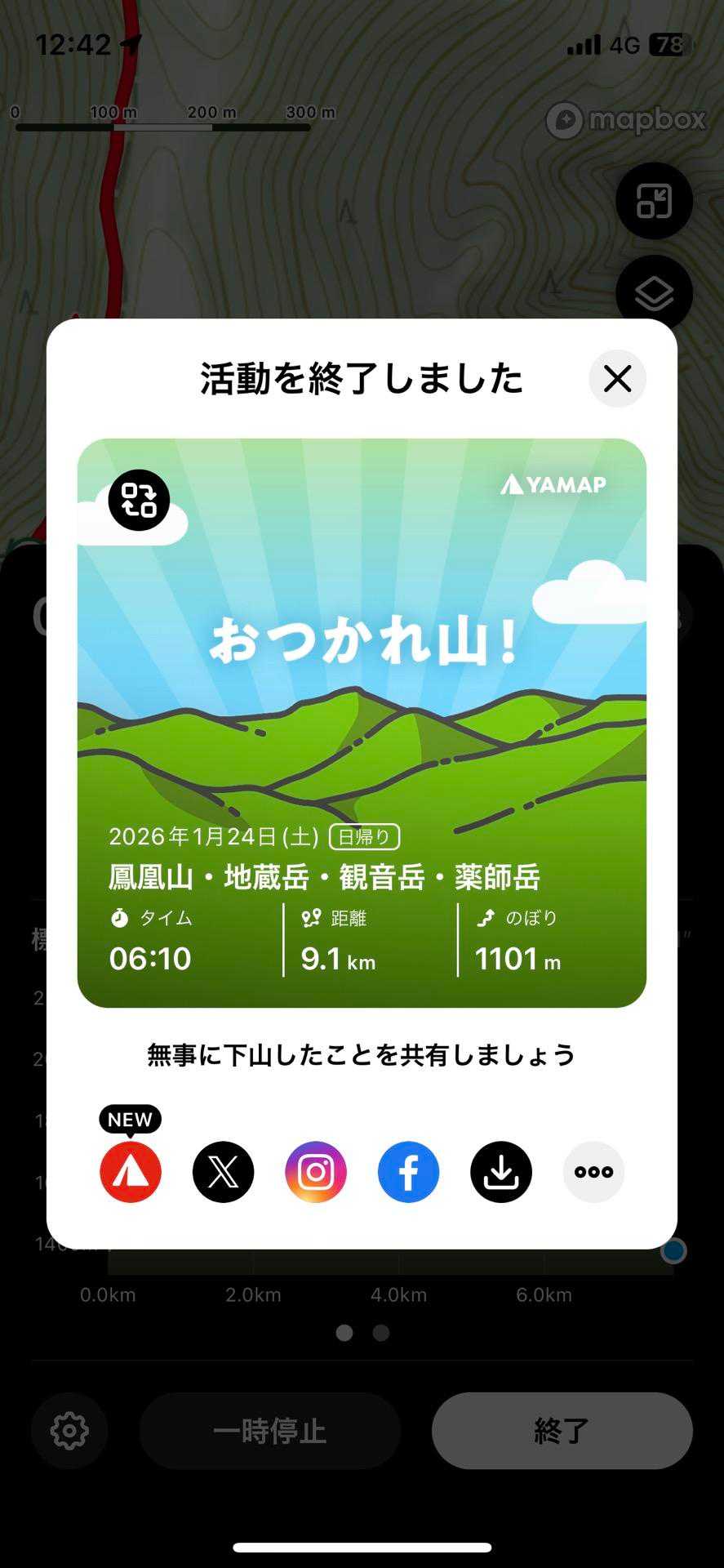Share the activity to Instagram

tap(316, 1172)
